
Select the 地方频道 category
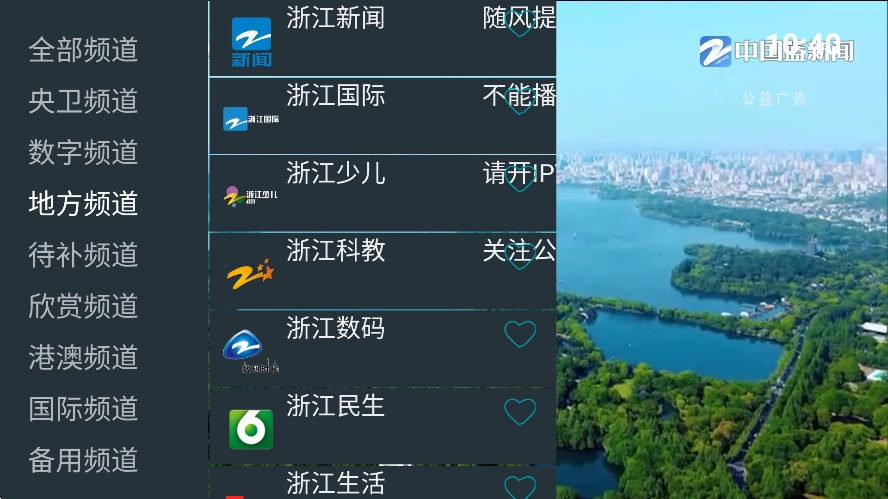pyautogui.click(x=83, y=204)
